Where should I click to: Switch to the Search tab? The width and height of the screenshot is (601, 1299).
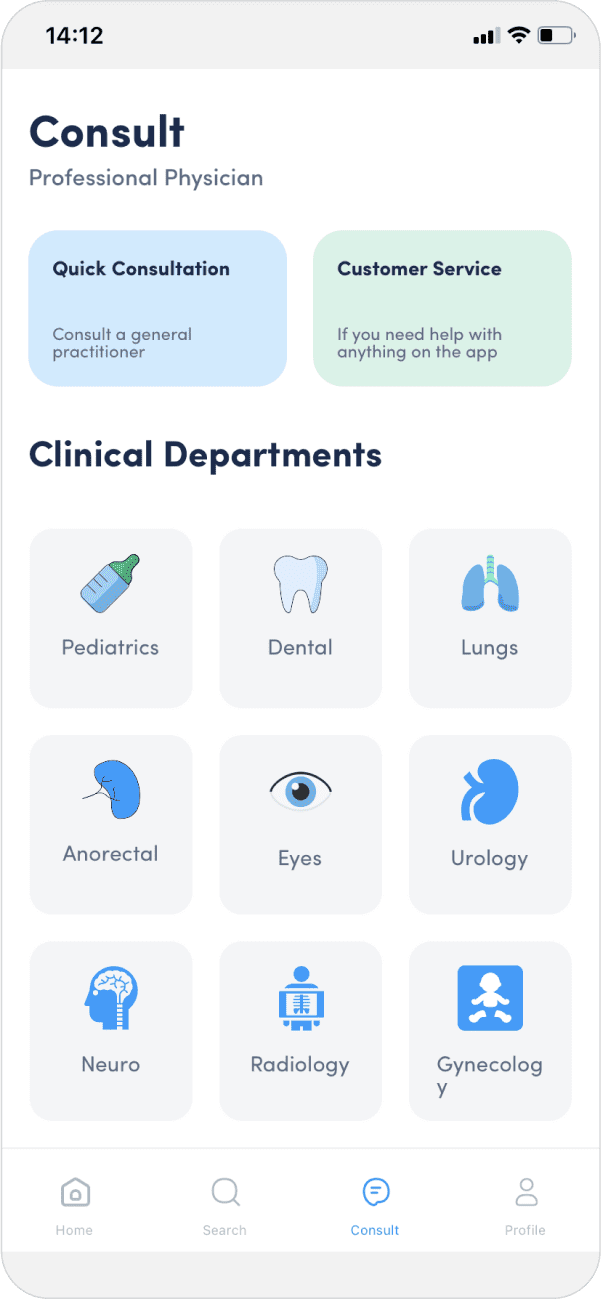point(225,1203)
